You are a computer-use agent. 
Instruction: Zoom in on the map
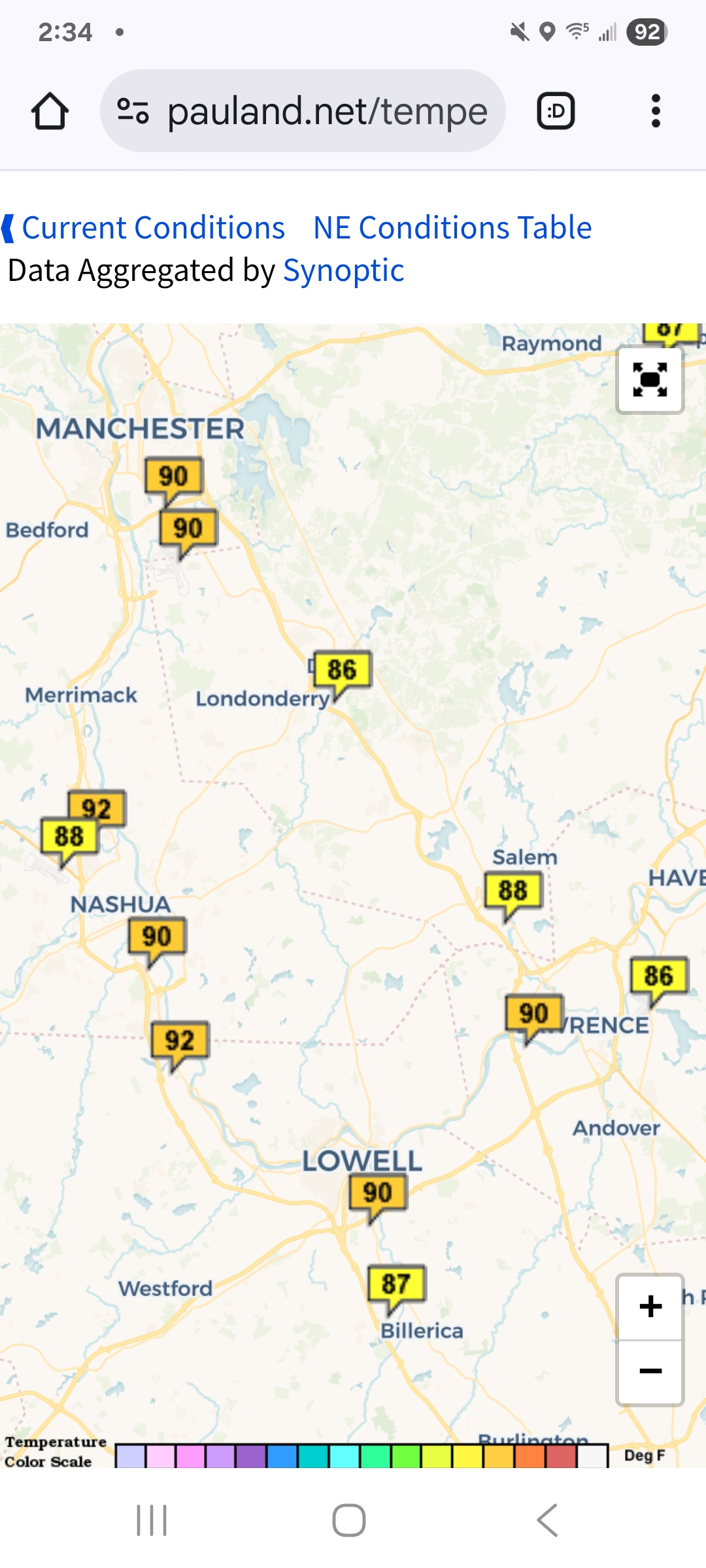[x=650, y=1307]
